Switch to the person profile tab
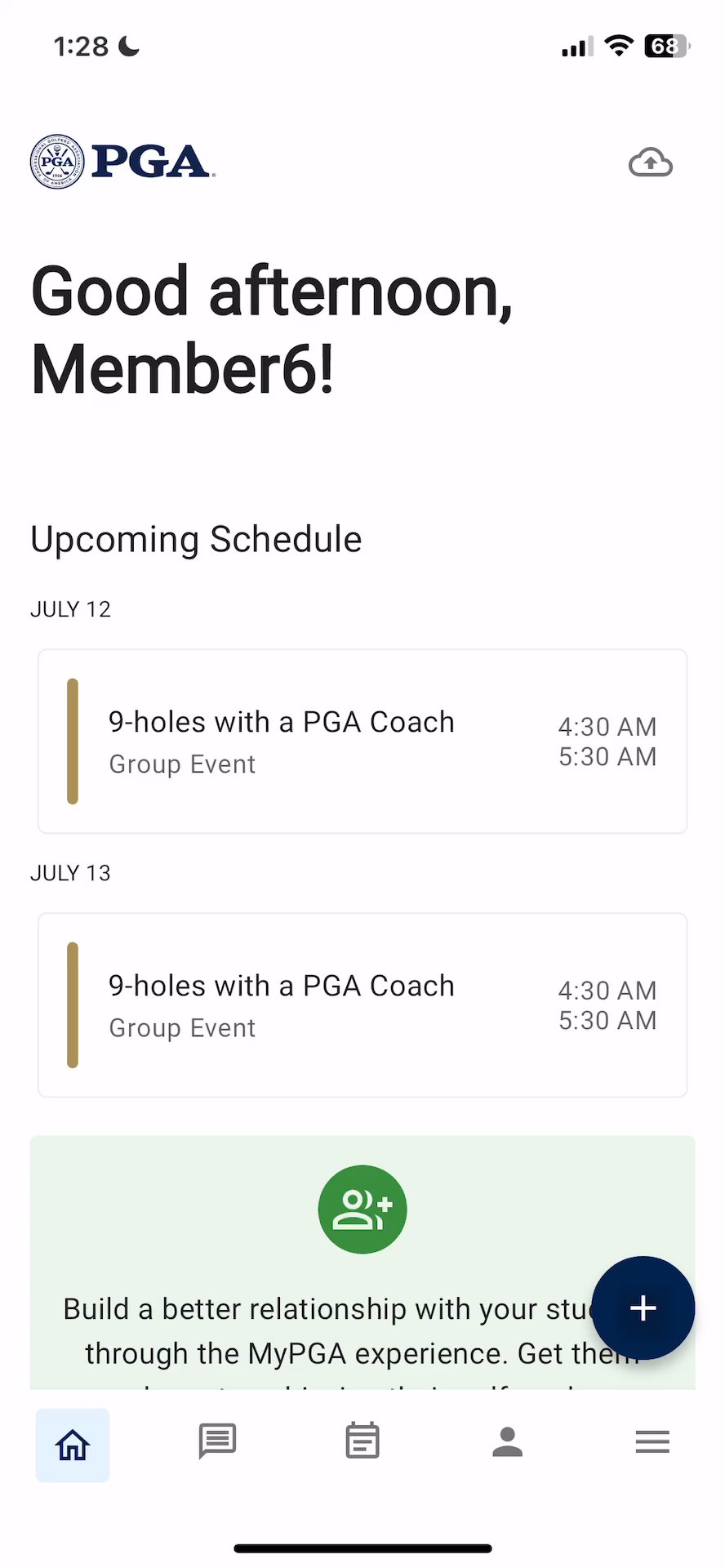This screenshot has height=1568, width=725. (507, 1441)
